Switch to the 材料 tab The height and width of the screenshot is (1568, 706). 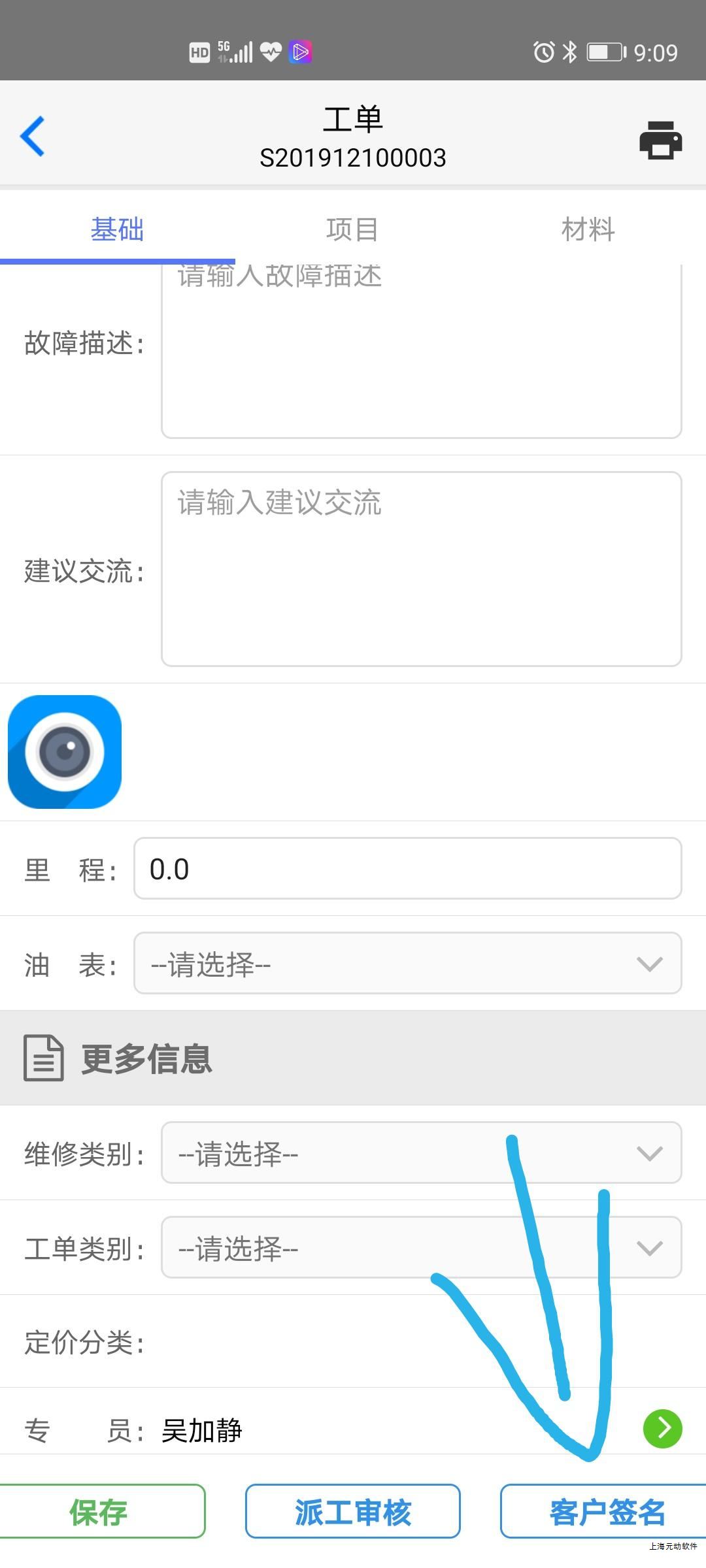click(588, 229)
